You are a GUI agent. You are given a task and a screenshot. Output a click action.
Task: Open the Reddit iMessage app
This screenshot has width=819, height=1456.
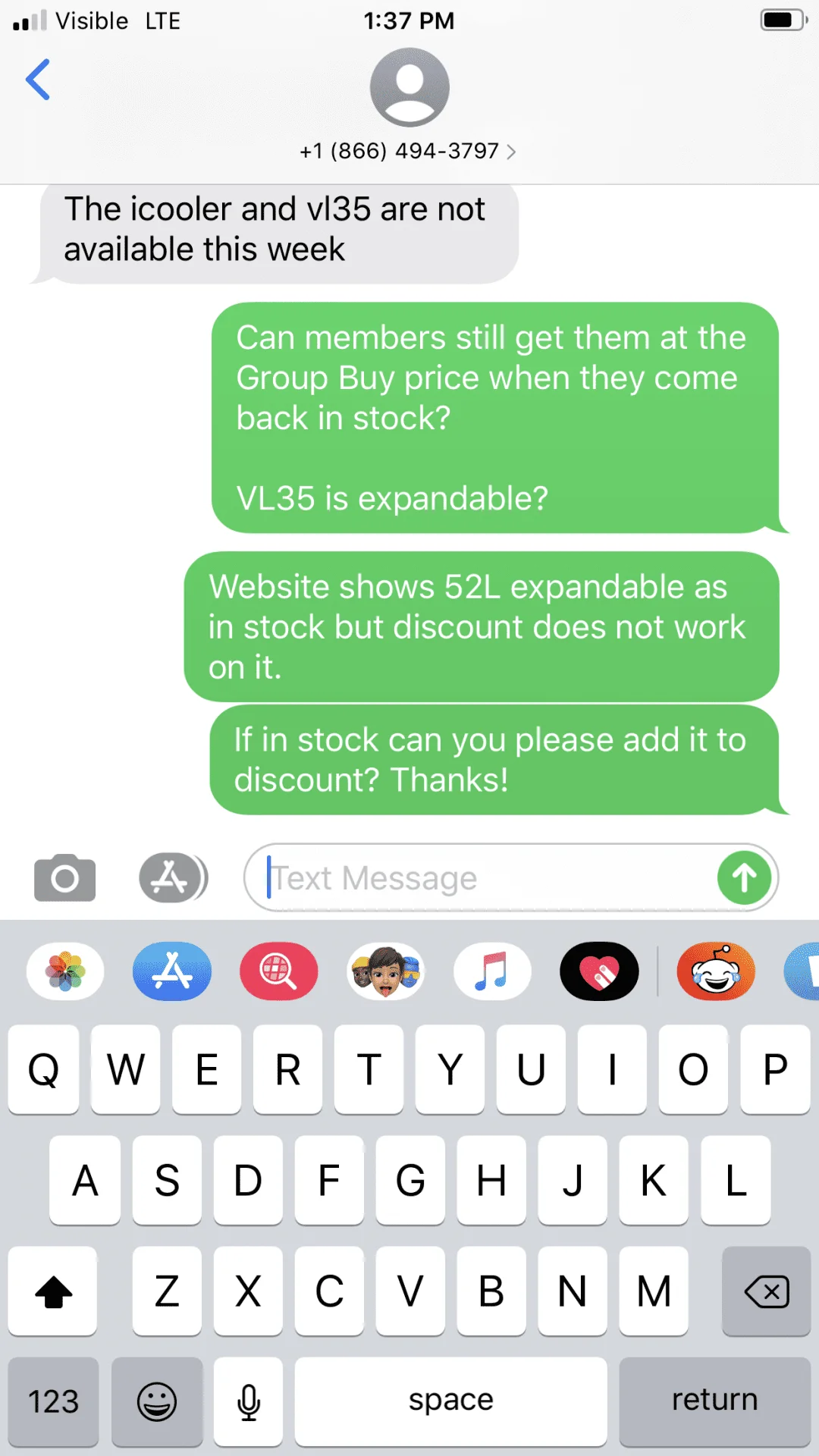pyautogui.click(x=716, y=971)
